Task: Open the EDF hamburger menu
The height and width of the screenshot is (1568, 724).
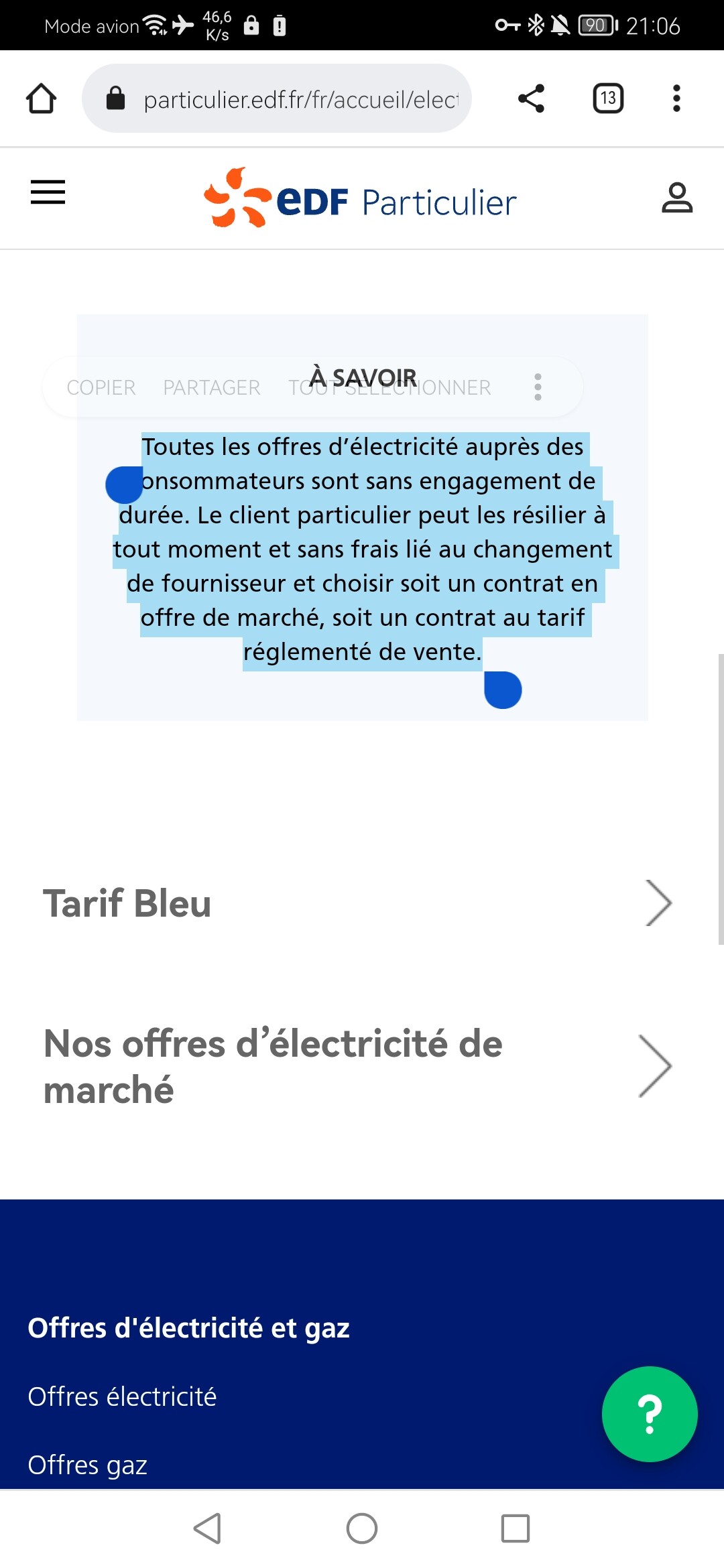Action: pyautogui.click(x=48, y=192)
